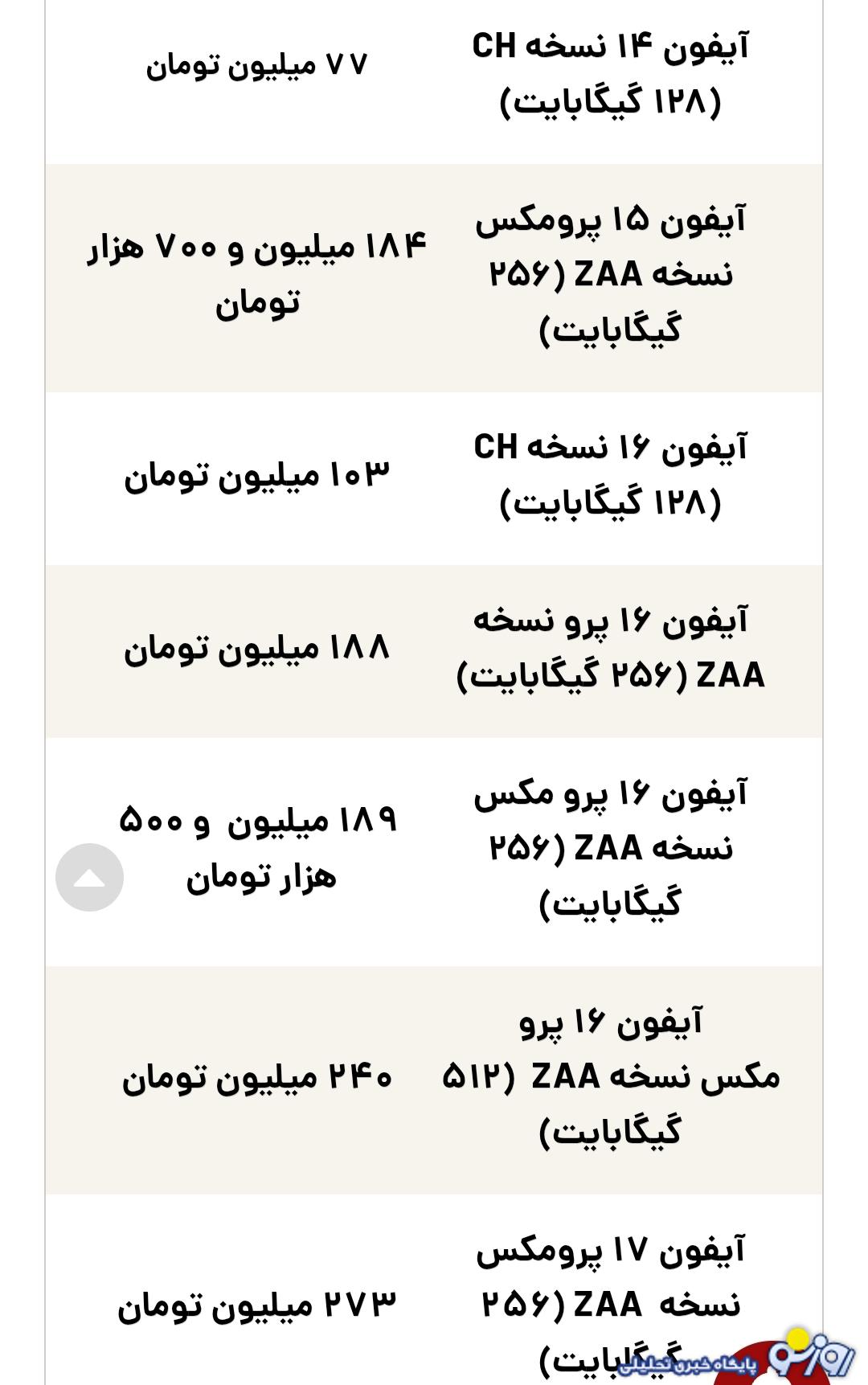
Task: Click the scroll-to-top arrow button
Action: (88, 878)
